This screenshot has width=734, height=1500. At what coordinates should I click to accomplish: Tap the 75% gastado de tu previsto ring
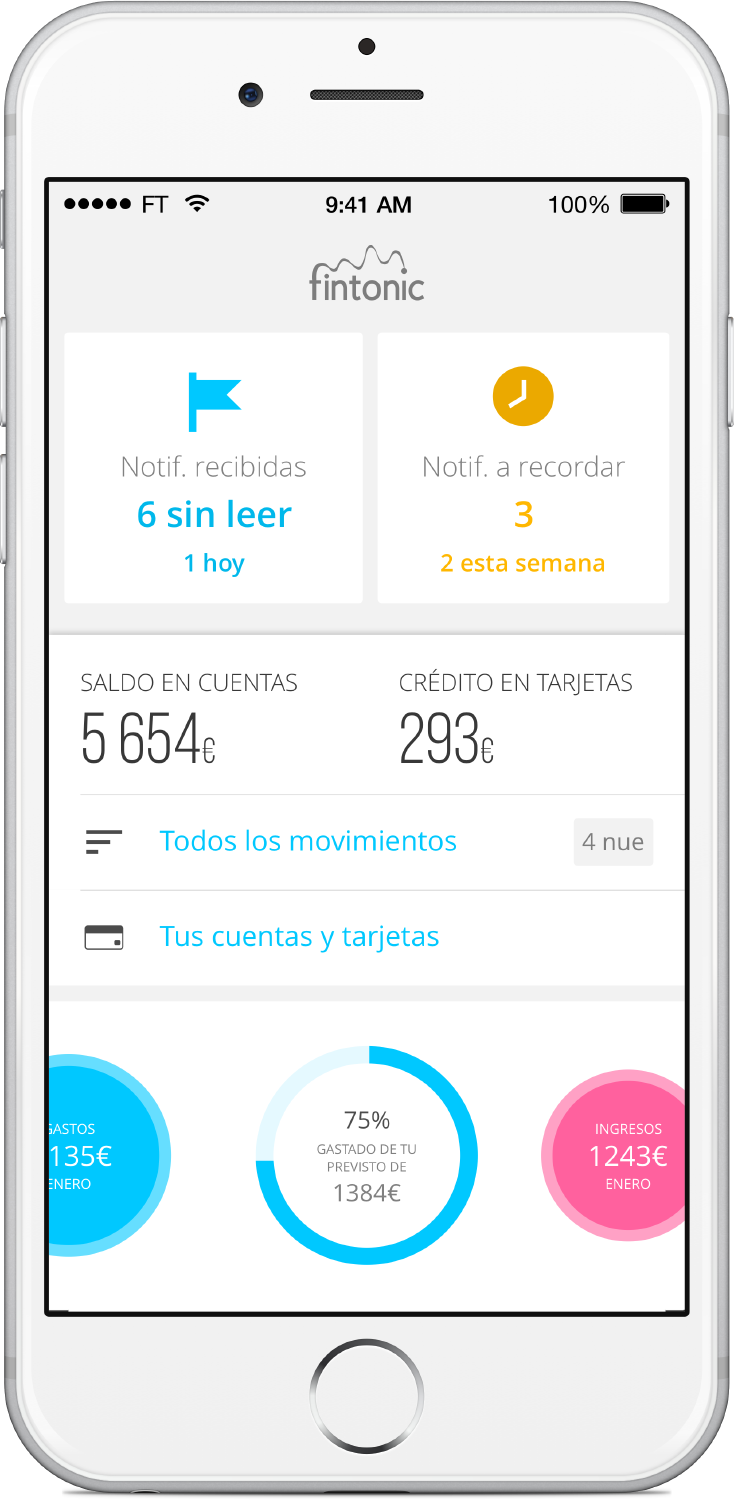coord(367,1155)
